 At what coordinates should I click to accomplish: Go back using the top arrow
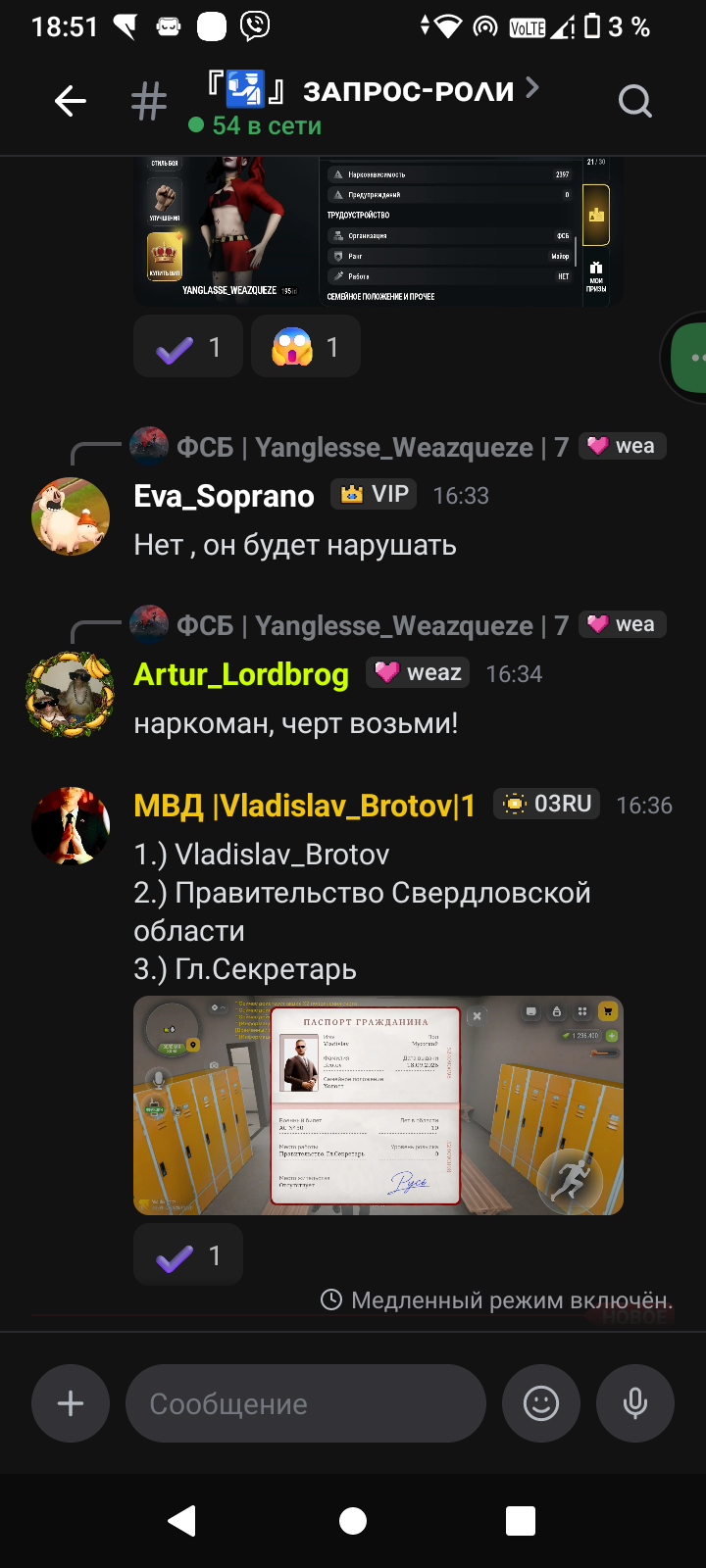pos(71,101)
